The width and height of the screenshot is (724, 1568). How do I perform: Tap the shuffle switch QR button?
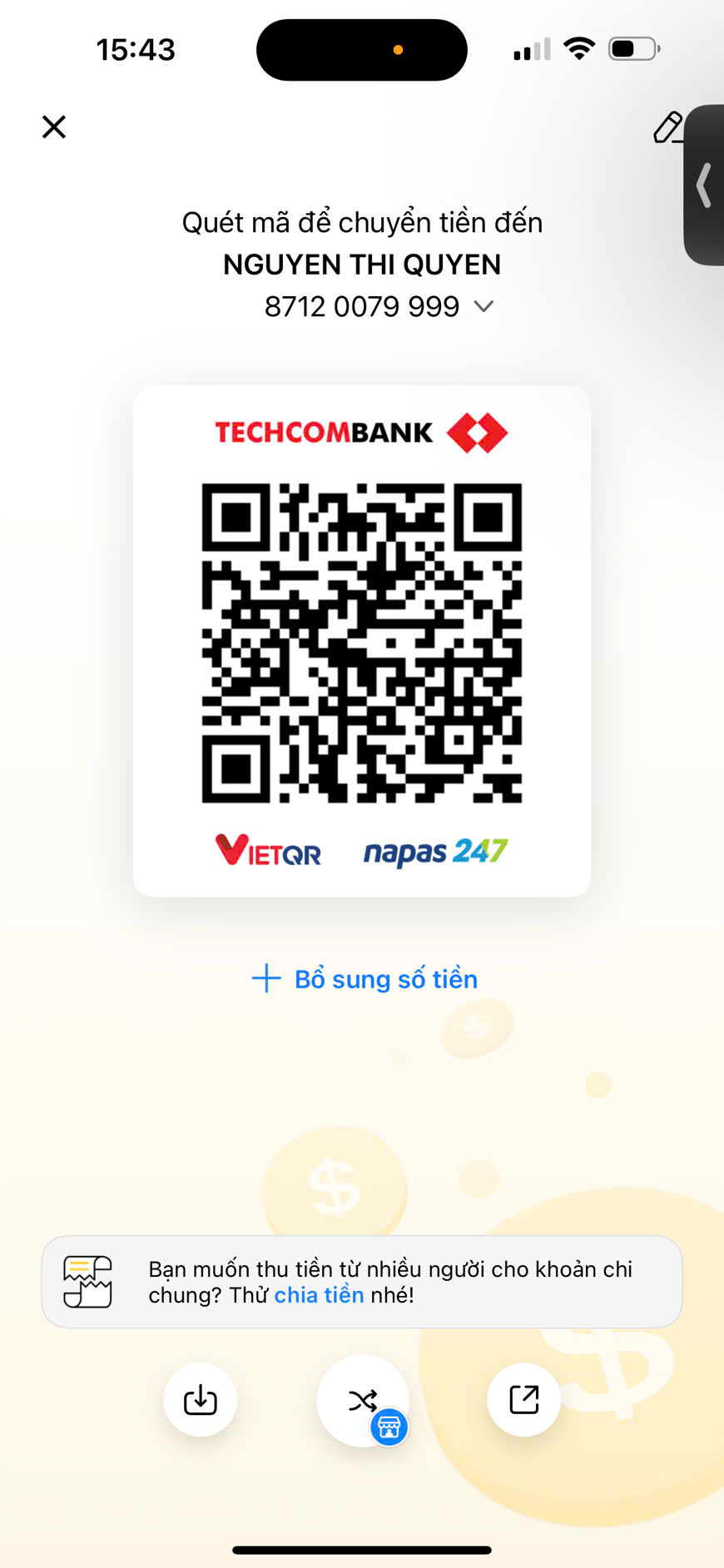tap(363, 1401)
